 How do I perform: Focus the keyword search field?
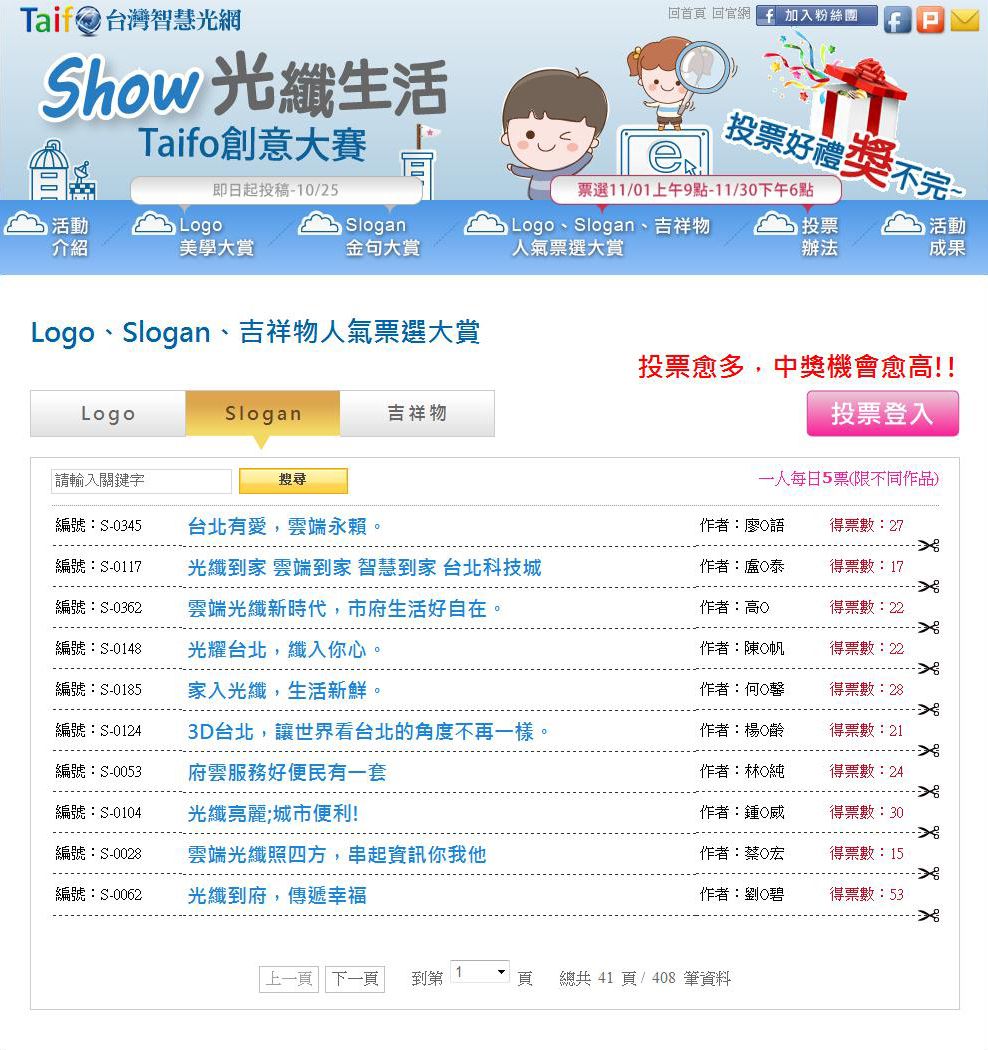(x=141, y=481)
